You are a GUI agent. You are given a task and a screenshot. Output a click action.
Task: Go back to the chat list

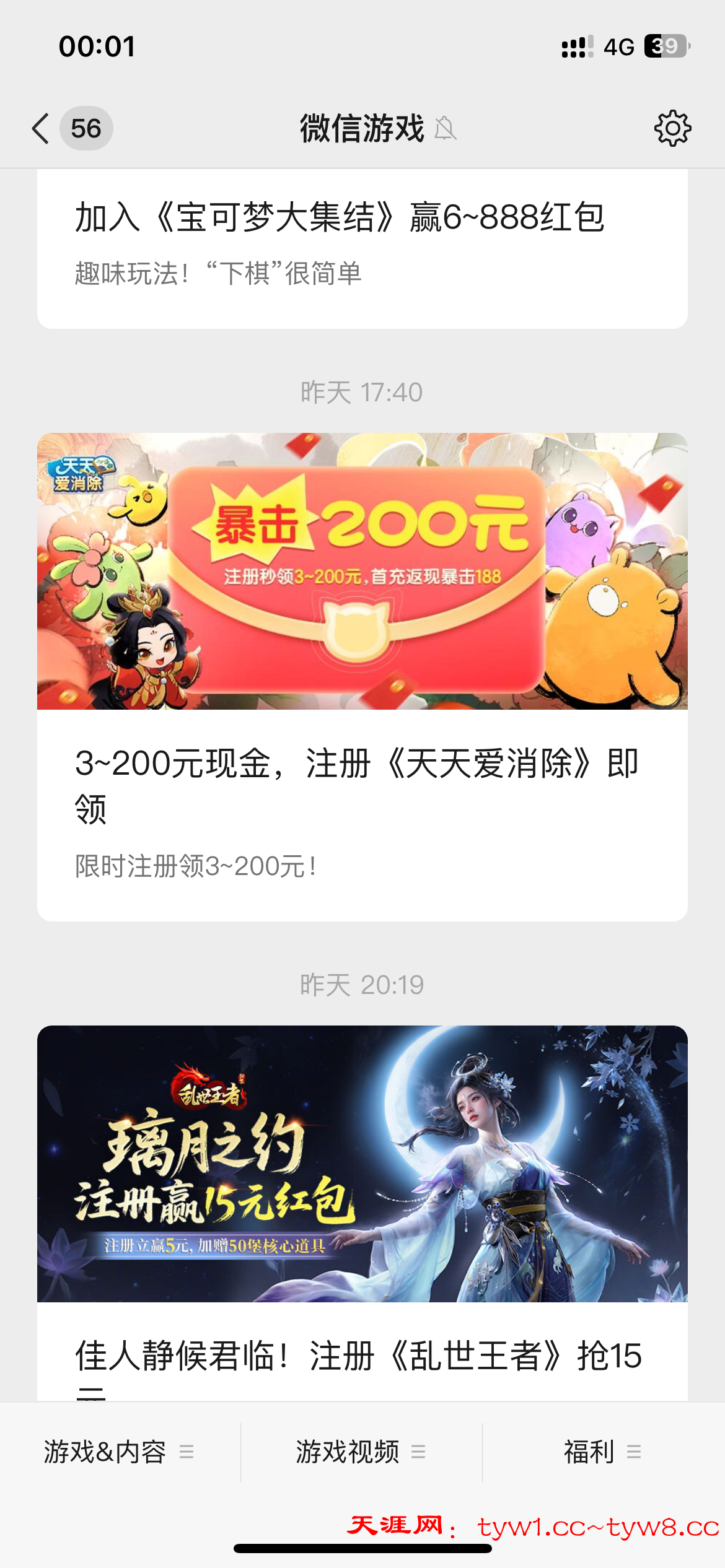[41, 129]
